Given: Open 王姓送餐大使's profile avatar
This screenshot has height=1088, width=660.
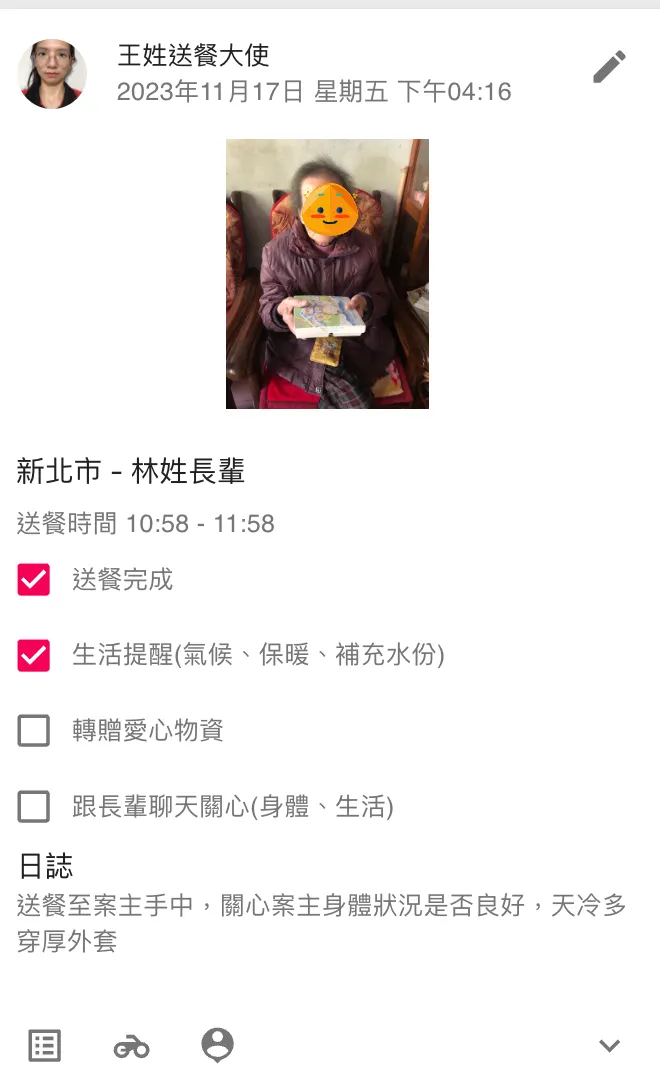Looking at the screenshot, I should [x=53, y=75].
